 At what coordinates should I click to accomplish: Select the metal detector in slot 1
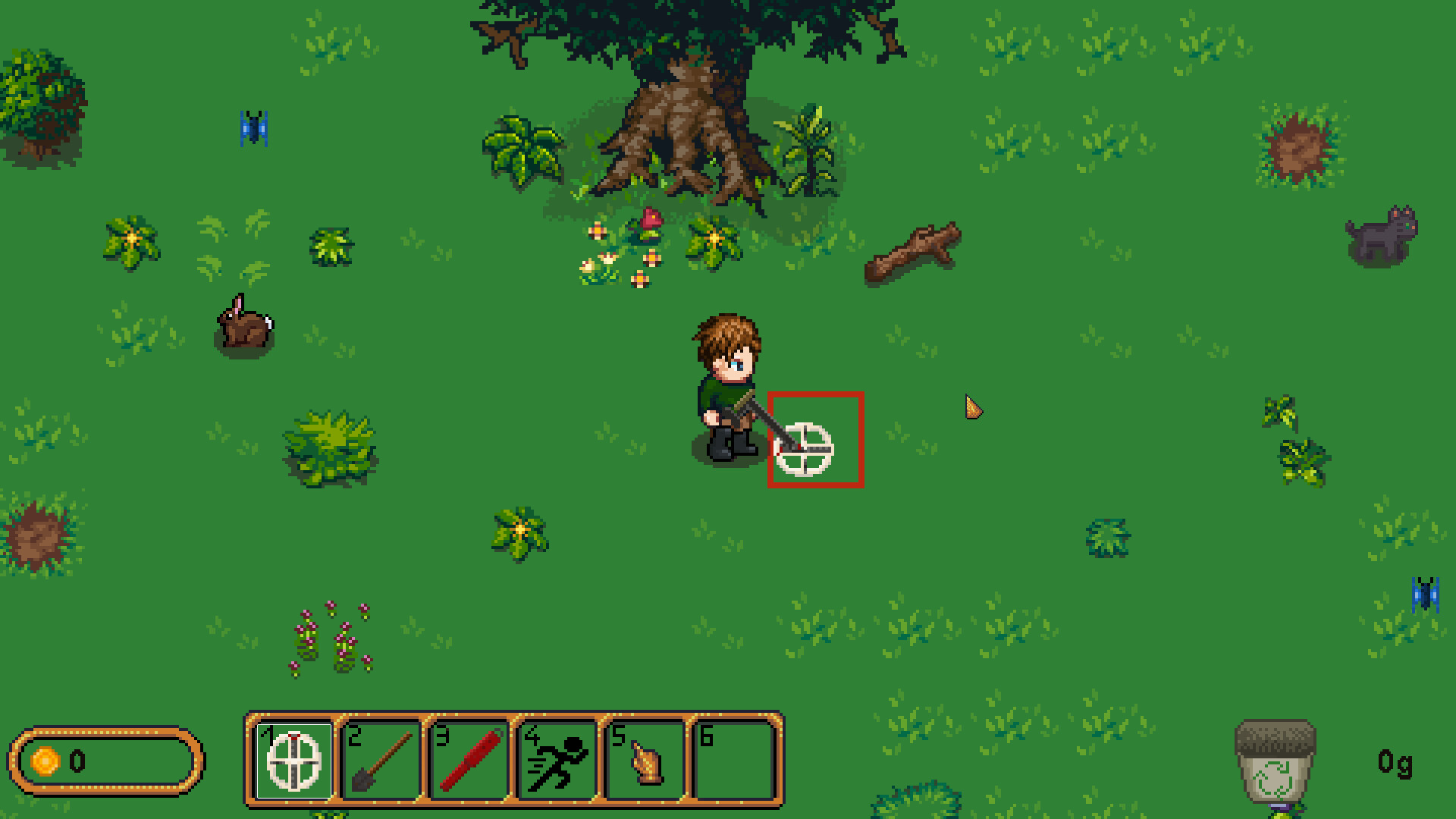pos(294,761)
